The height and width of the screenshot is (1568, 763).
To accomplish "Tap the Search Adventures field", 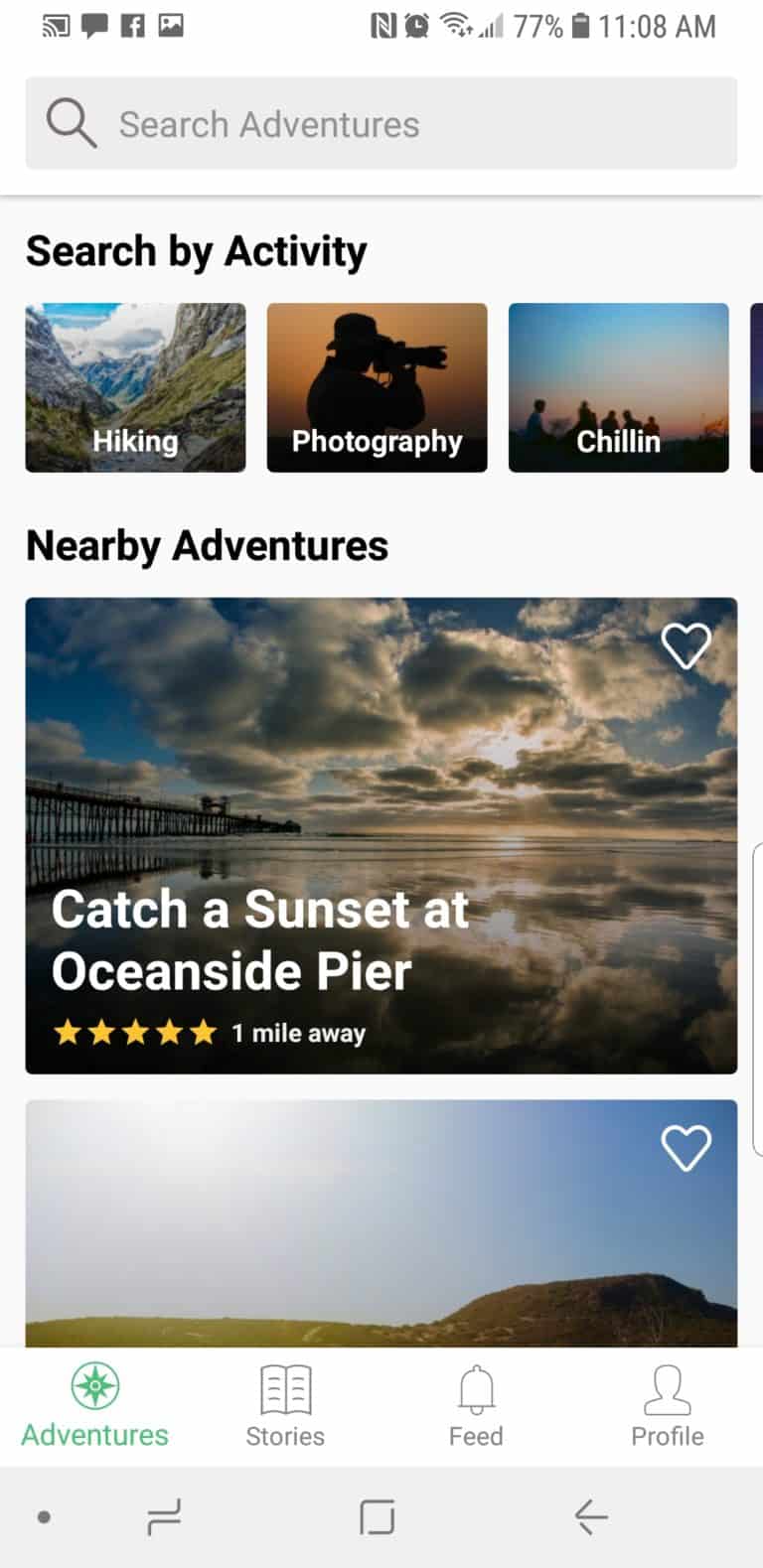I will 381,123.
